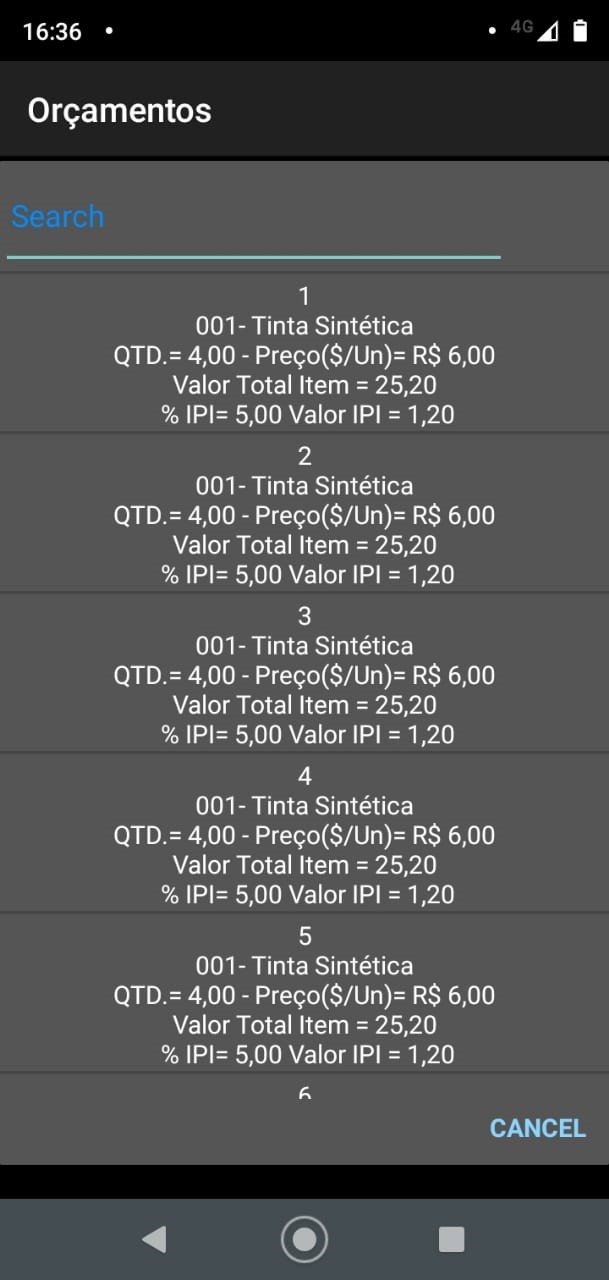Image resolution: width=609 pixels, height=1280 pixels.
Task: Tap the Search field
Action: click(x=254, y=217)
